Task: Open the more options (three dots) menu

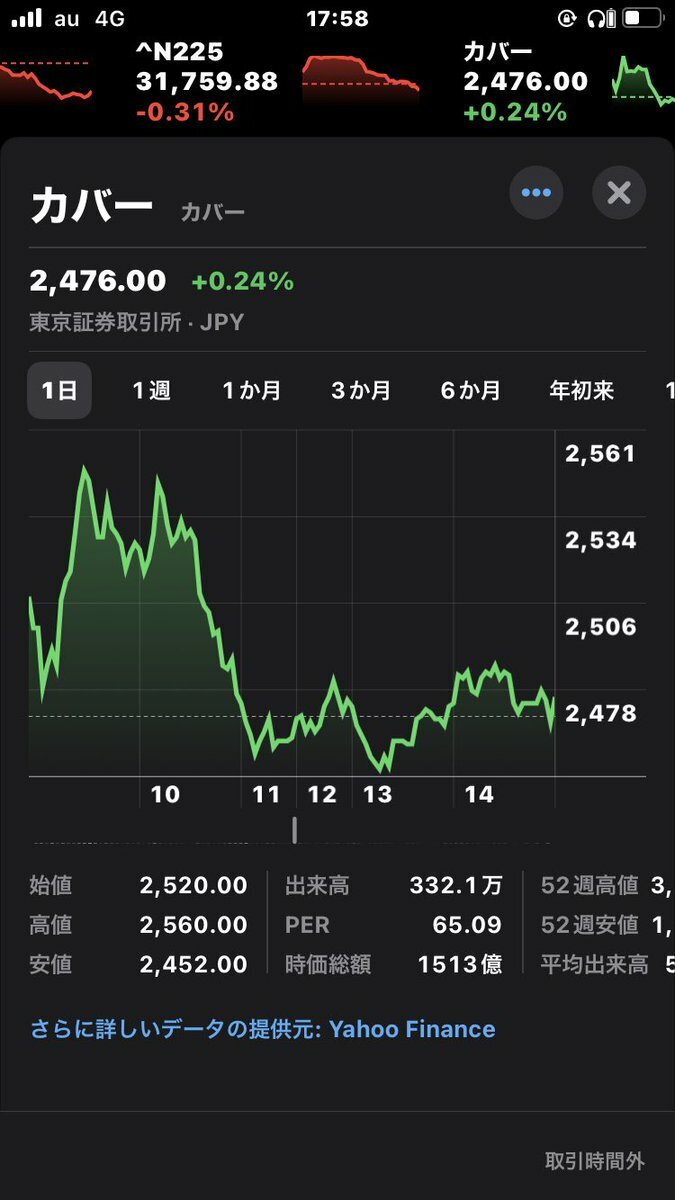Action: [x=536, y=192]
